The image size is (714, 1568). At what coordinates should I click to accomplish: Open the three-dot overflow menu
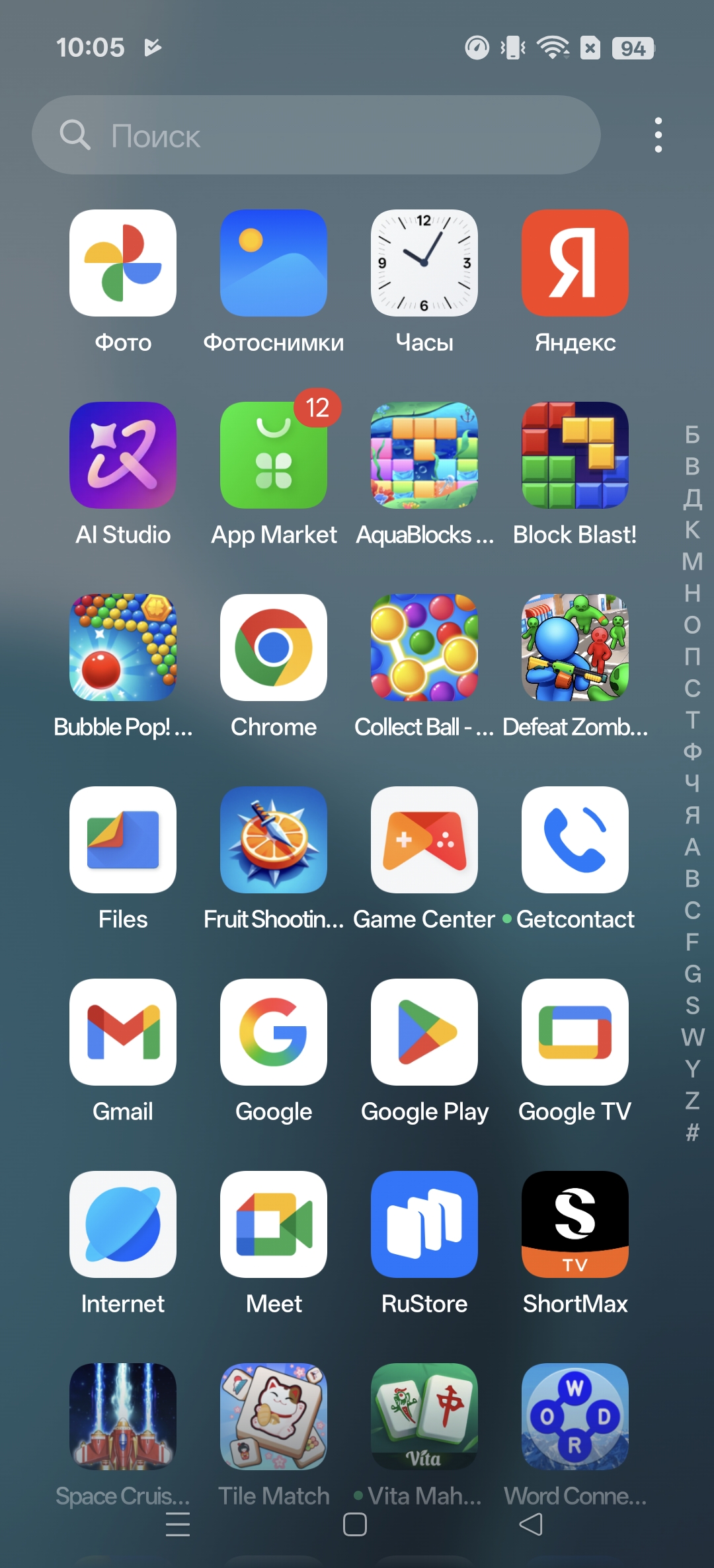coord(658,135)
